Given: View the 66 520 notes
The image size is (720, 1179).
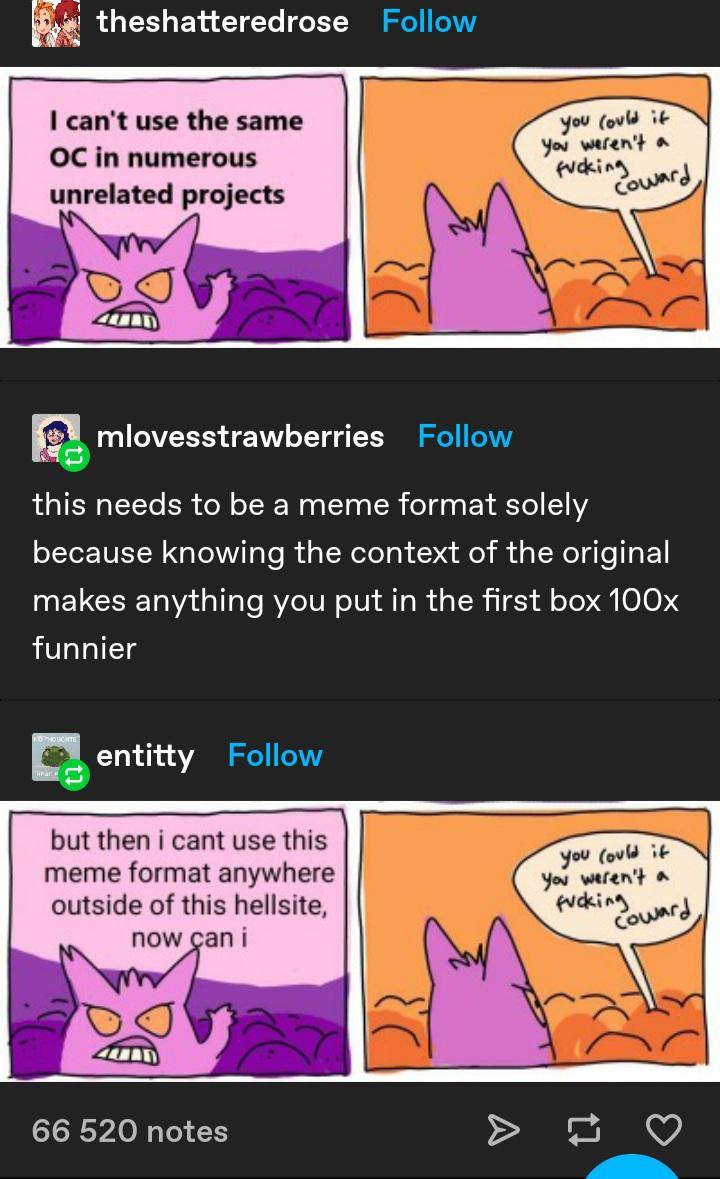Looking at the screenshot, I should [130, 1131].
